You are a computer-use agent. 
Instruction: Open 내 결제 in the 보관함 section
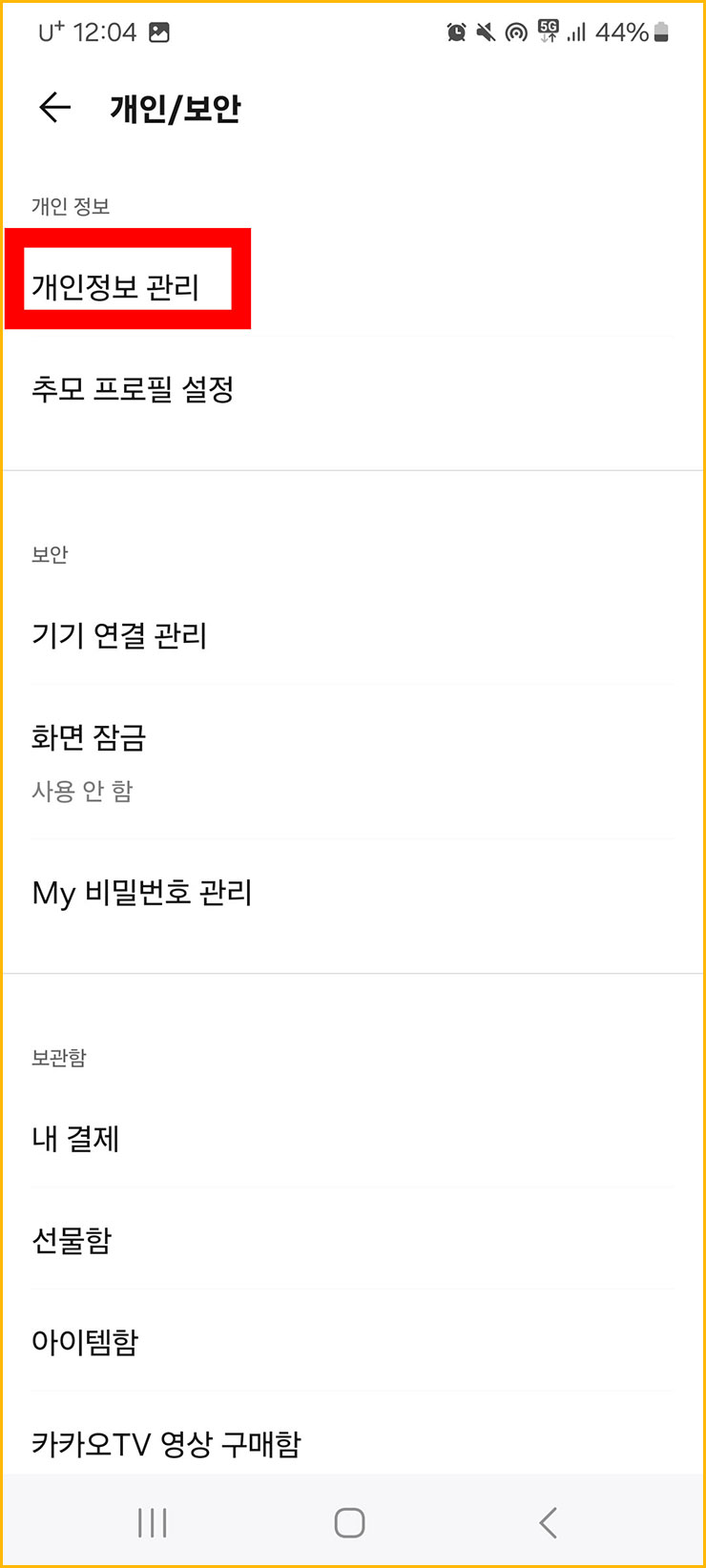coord(74,1137)
